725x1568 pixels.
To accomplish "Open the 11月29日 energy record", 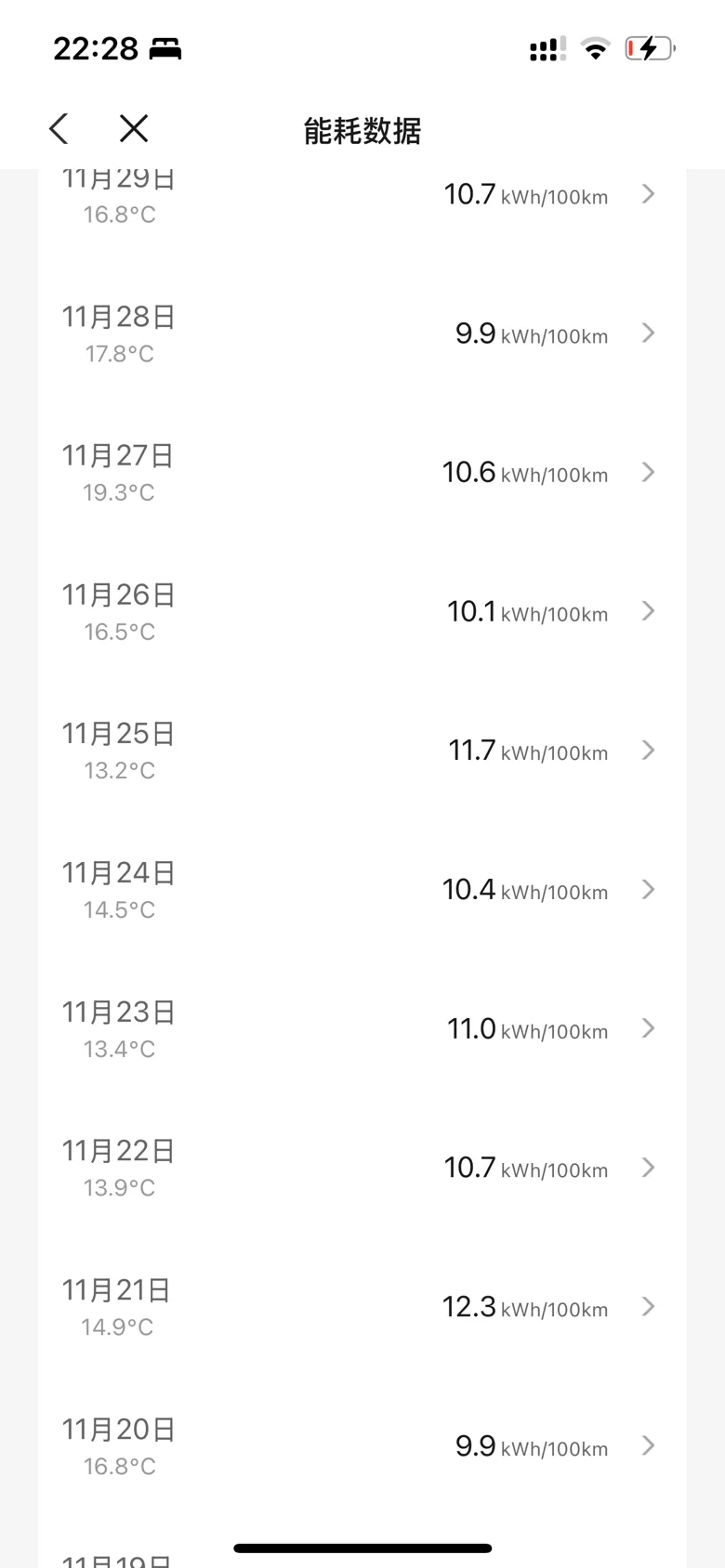I will (362, 195).
